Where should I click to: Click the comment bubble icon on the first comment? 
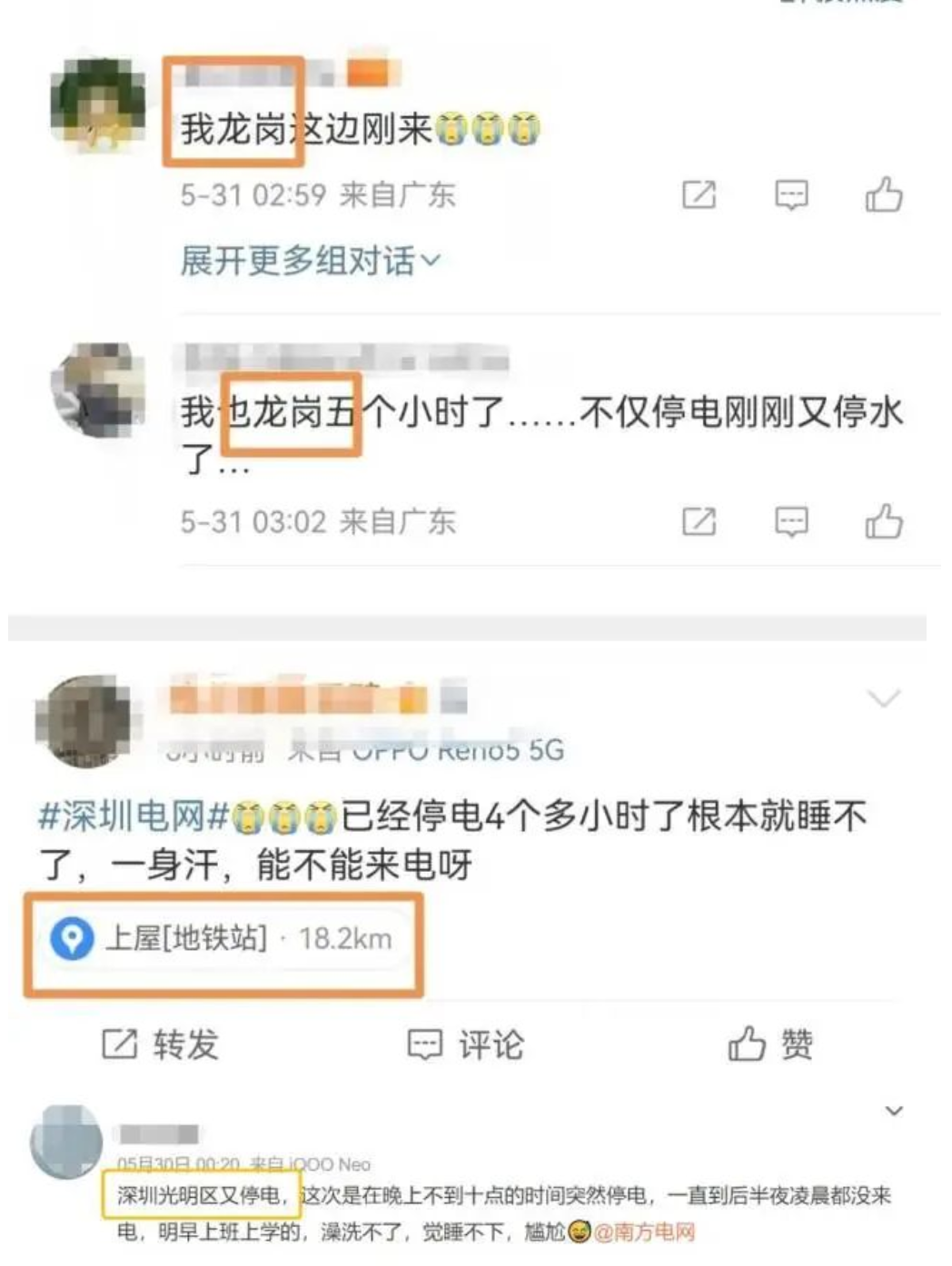point(791,193)
